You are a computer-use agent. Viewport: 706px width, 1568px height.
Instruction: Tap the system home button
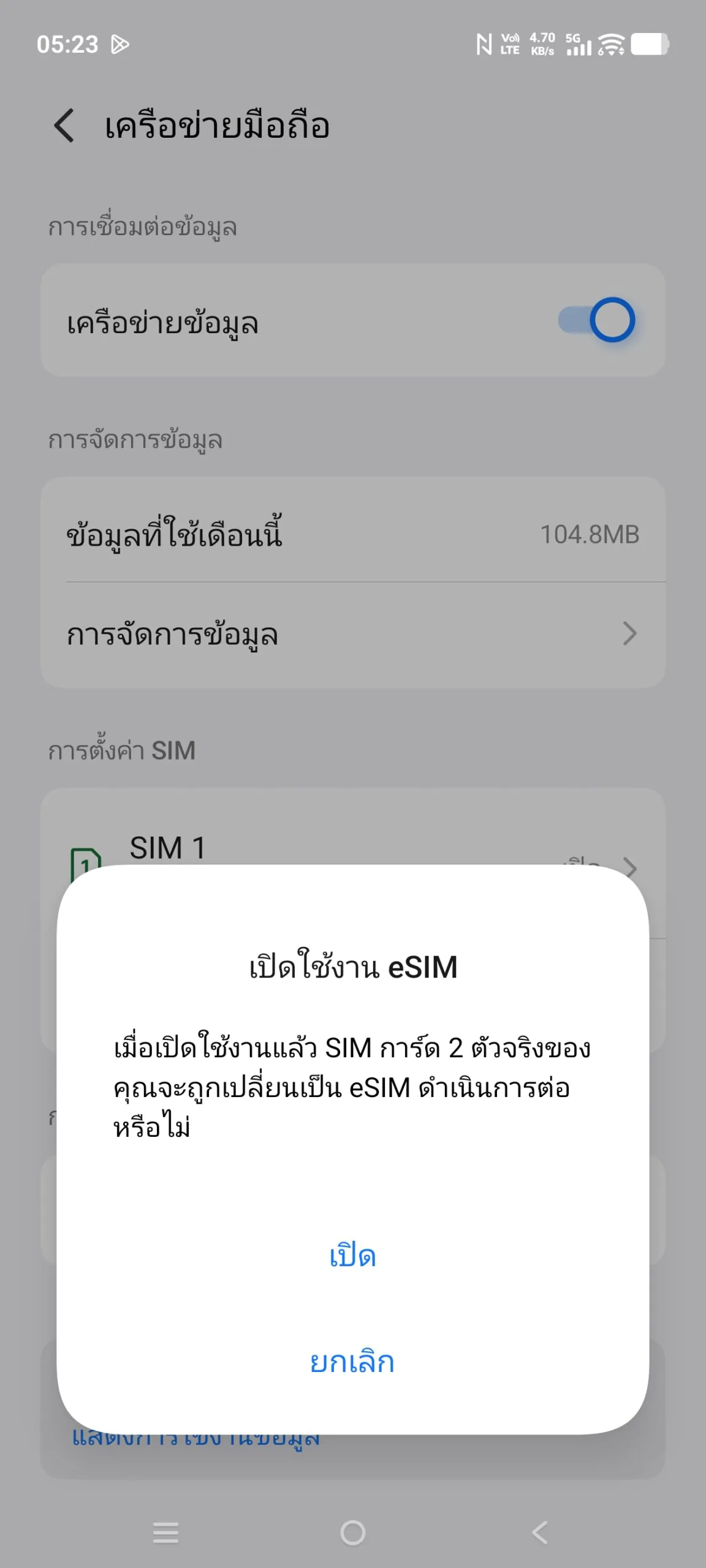coord(352,1532)
